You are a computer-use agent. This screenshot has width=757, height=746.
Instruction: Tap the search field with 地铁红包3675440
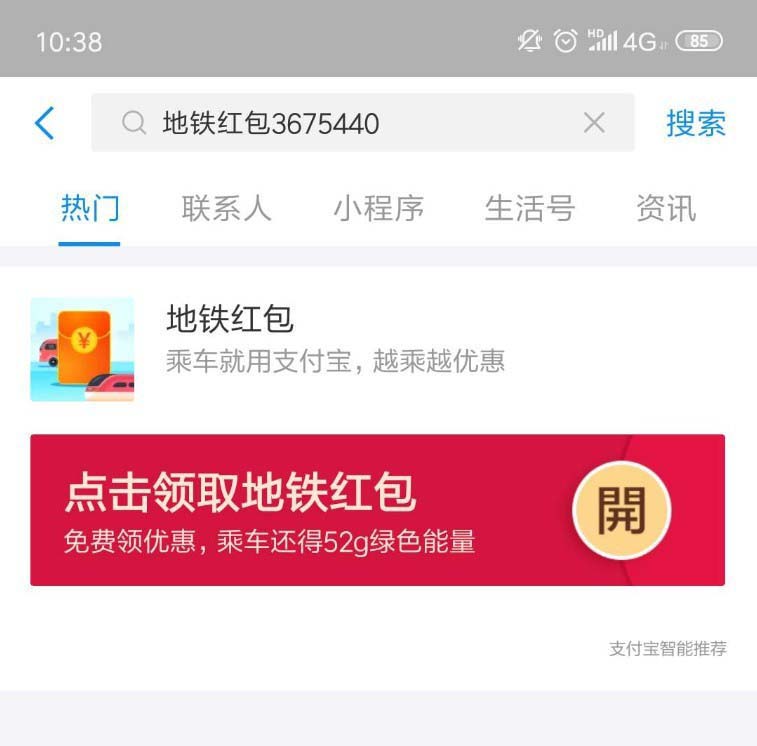[x=340, y=123]
